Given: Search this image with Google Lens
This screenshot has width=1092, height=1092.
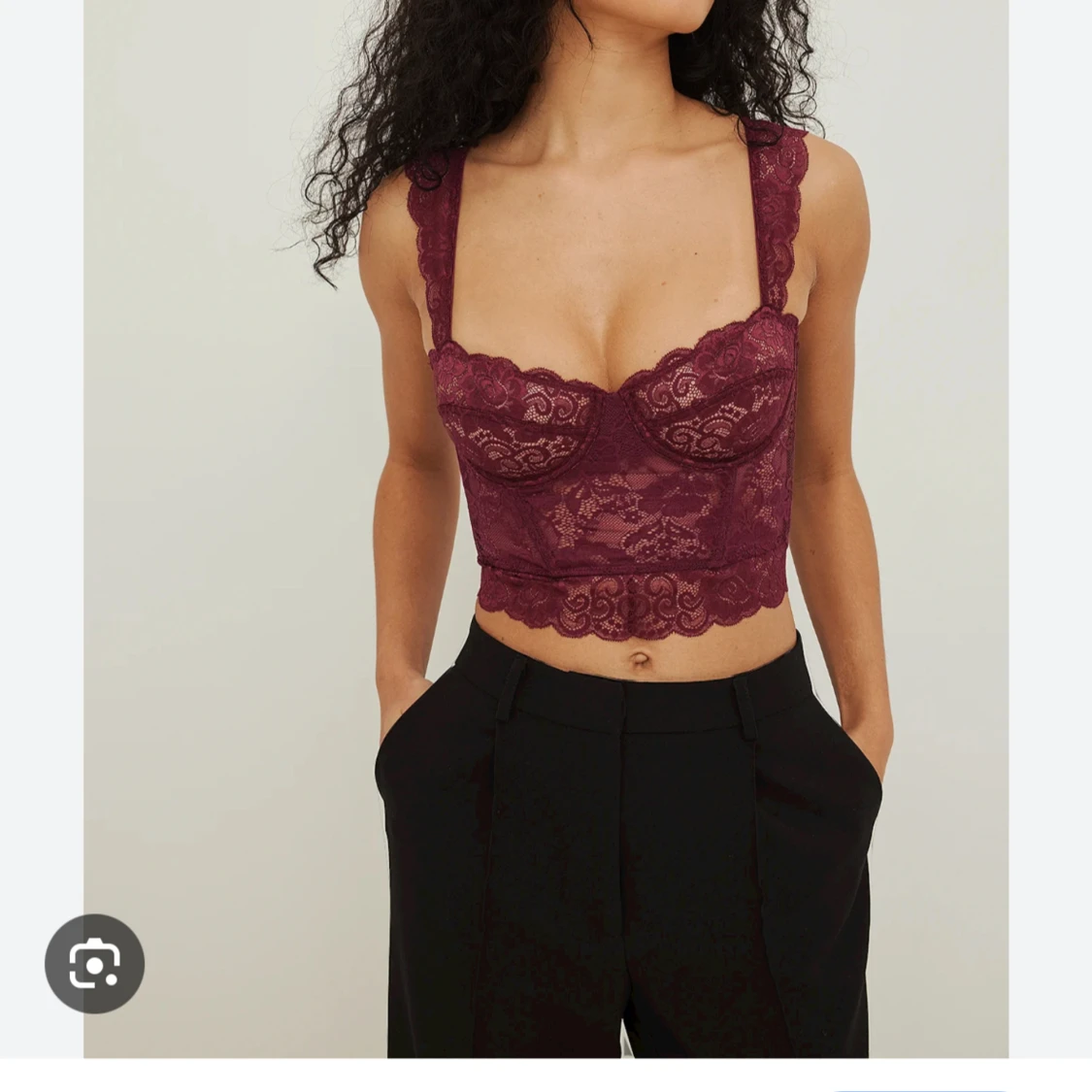Looking at the screenshot, I should tap(94, 963).
